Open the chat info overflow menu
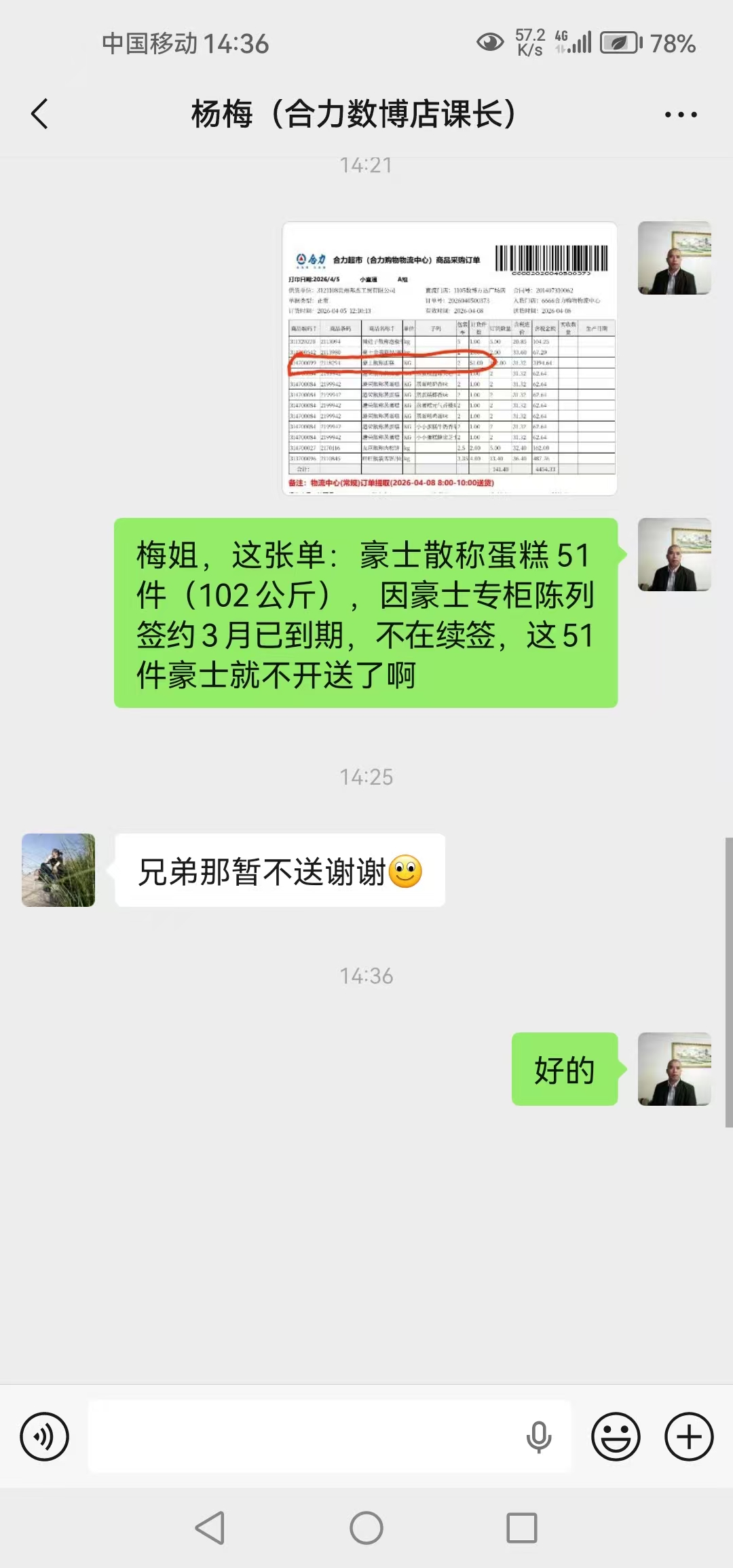Image resolution: width=733 pixels, height=1568 pixels. click(680, 115)
